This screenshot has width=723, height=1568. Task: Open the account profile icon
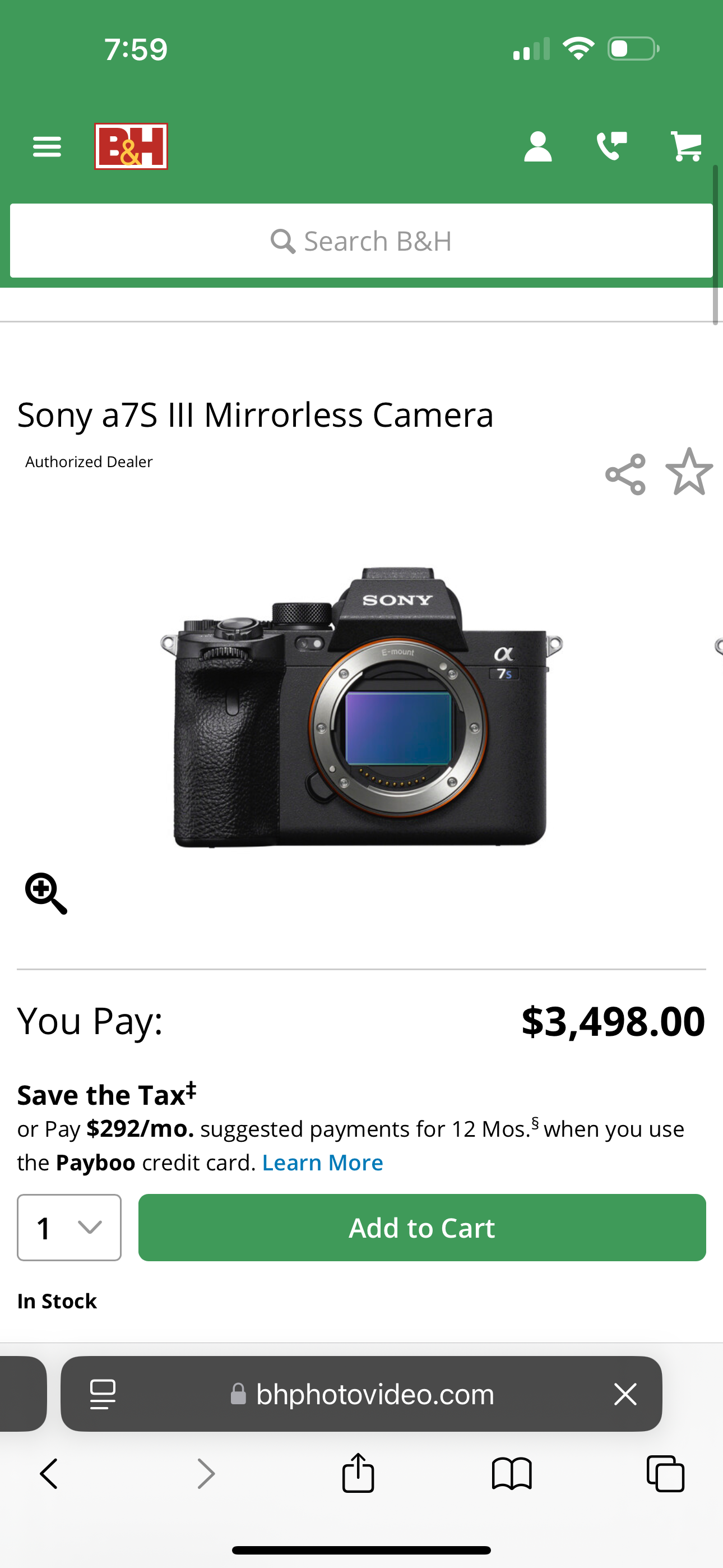(x=537, y=147)
